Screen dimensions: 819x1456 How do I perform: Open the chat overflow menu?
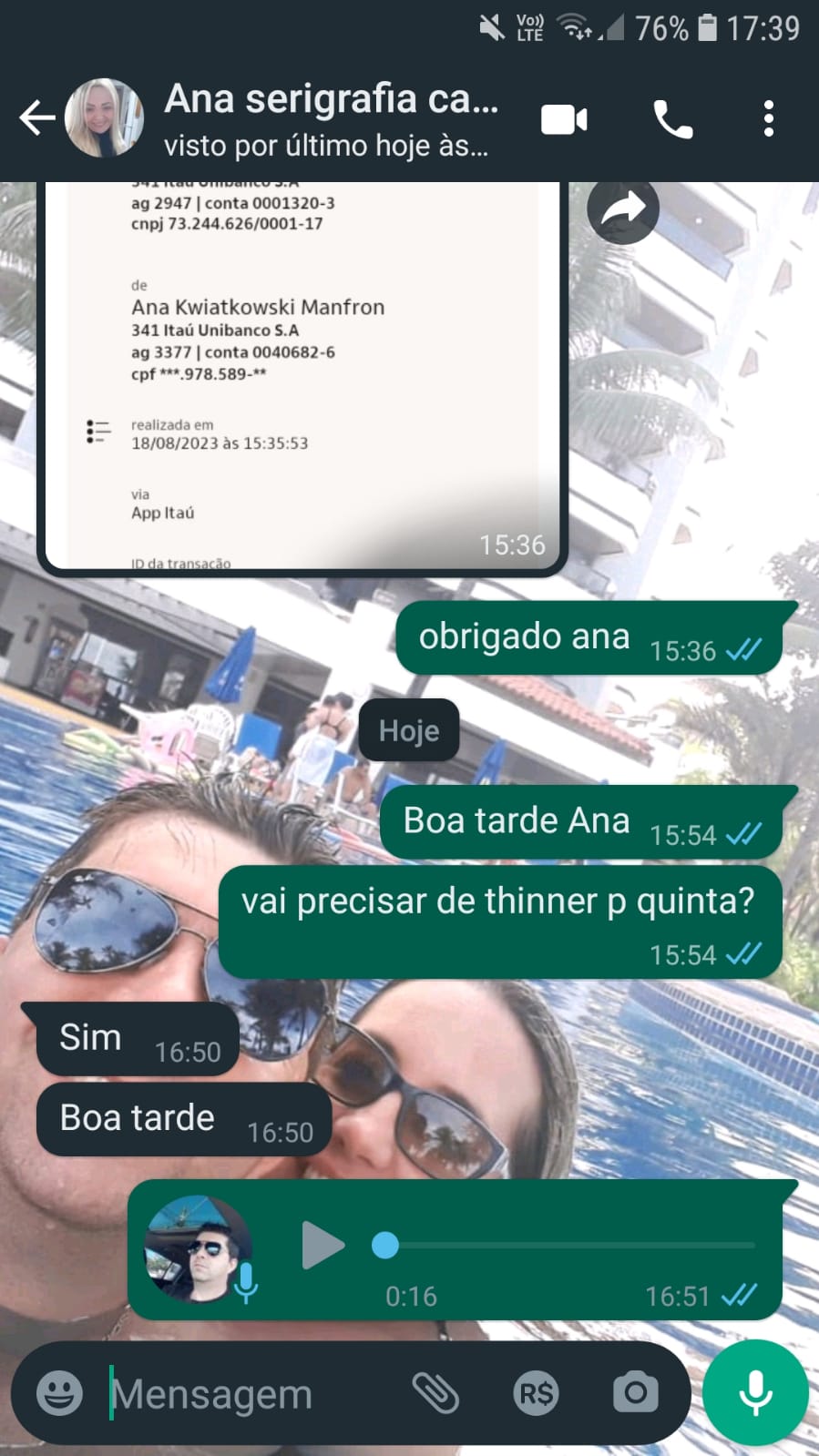[769, 119]
